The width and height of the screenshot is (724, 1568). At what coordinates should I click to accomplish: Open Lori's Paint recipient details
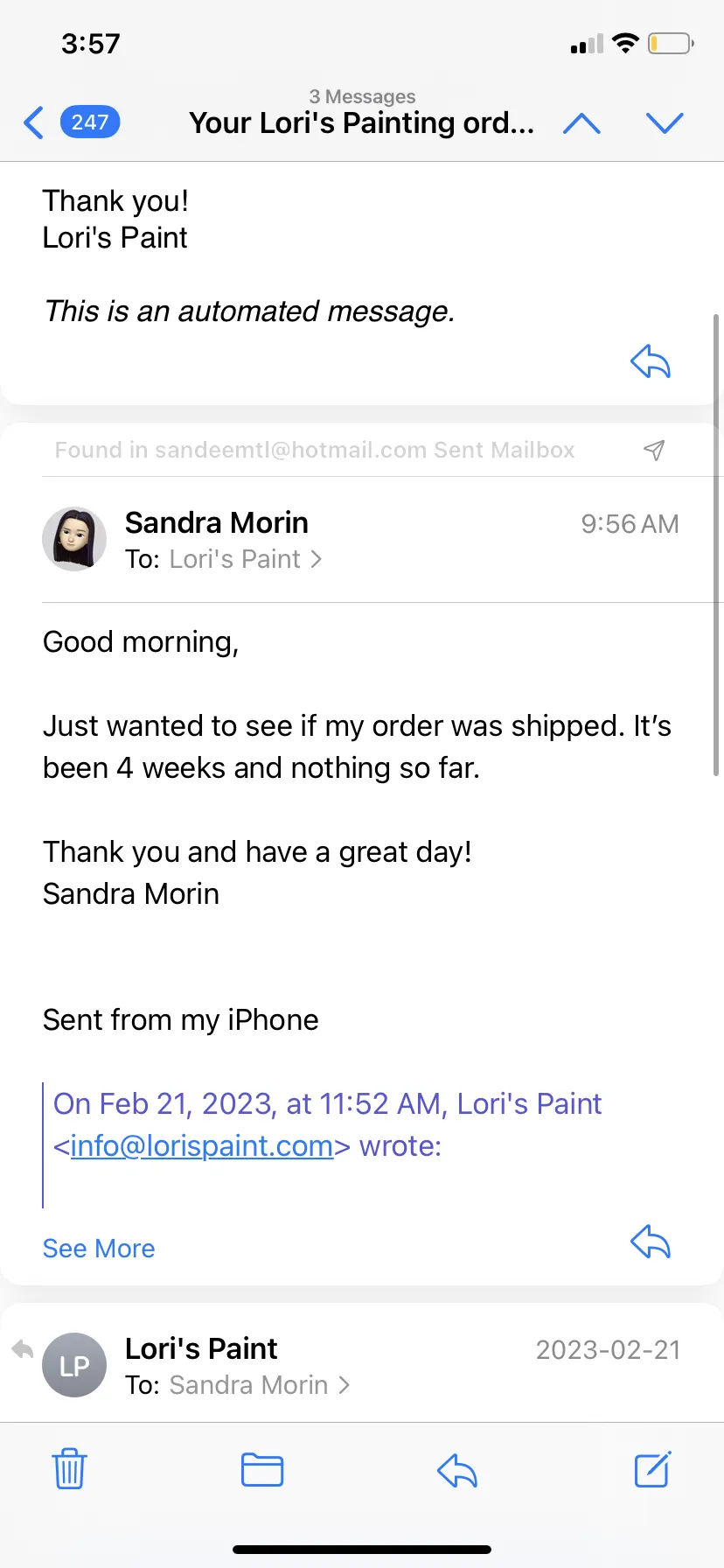(245, 559)
